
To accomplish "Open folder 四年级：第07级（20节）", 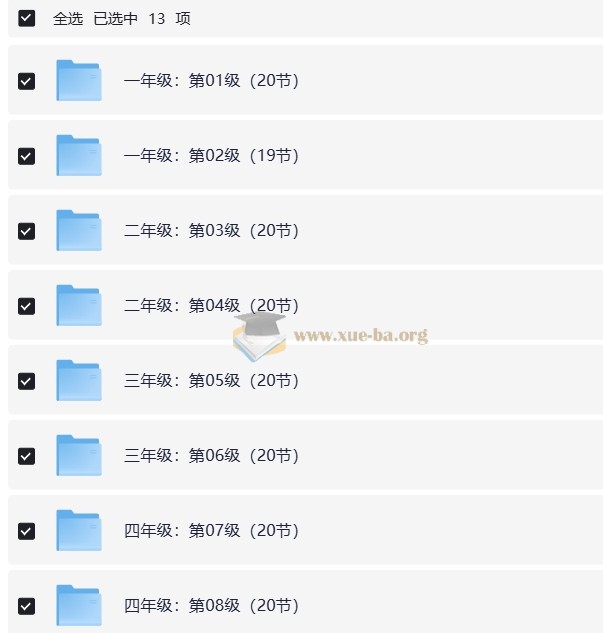I will (210, 531).
